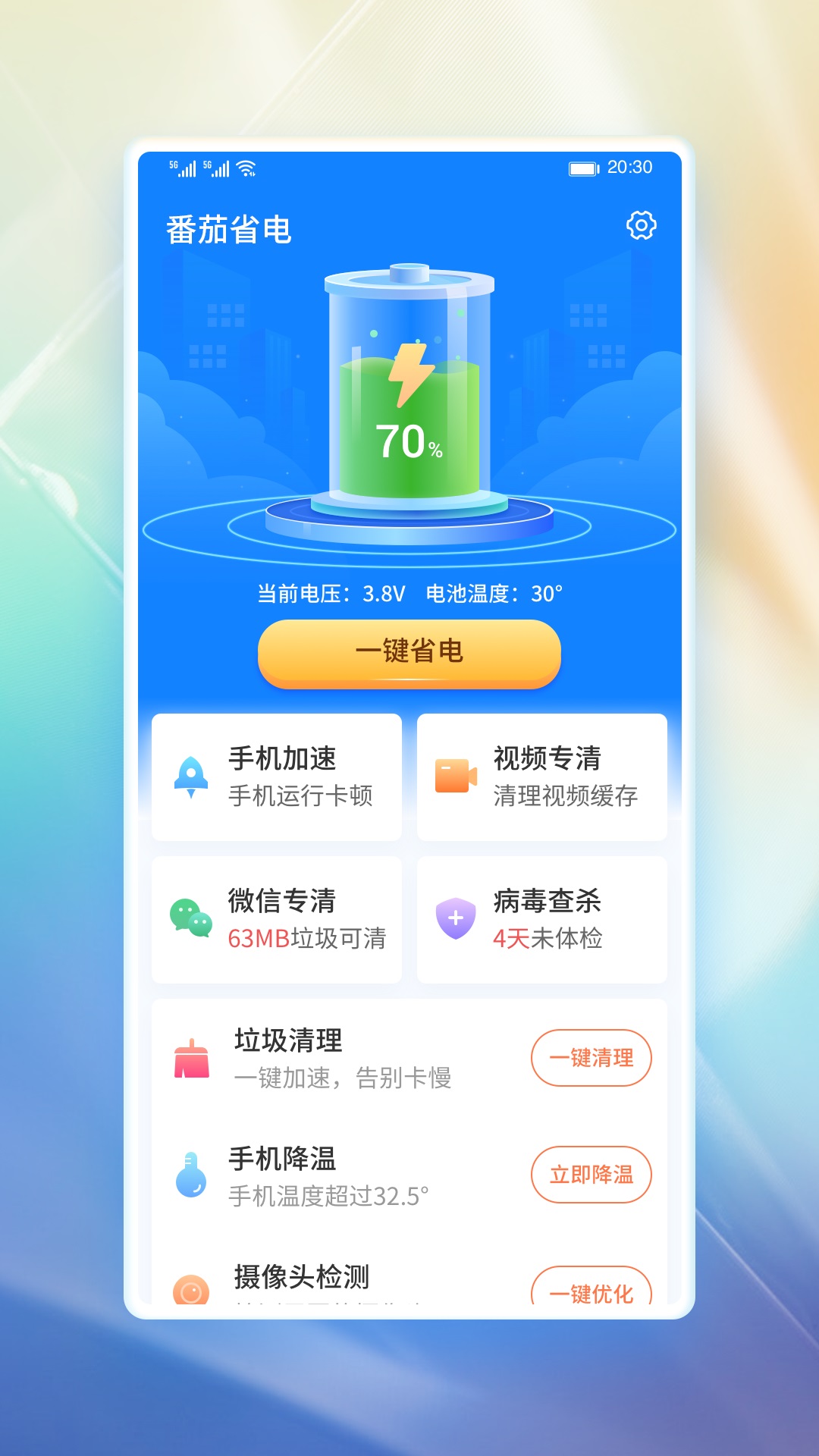Image resolution: width=819 pixels, height=1456 pixels.
Task: Tap the 4天未体检 text
Action: tap(548, 939)
